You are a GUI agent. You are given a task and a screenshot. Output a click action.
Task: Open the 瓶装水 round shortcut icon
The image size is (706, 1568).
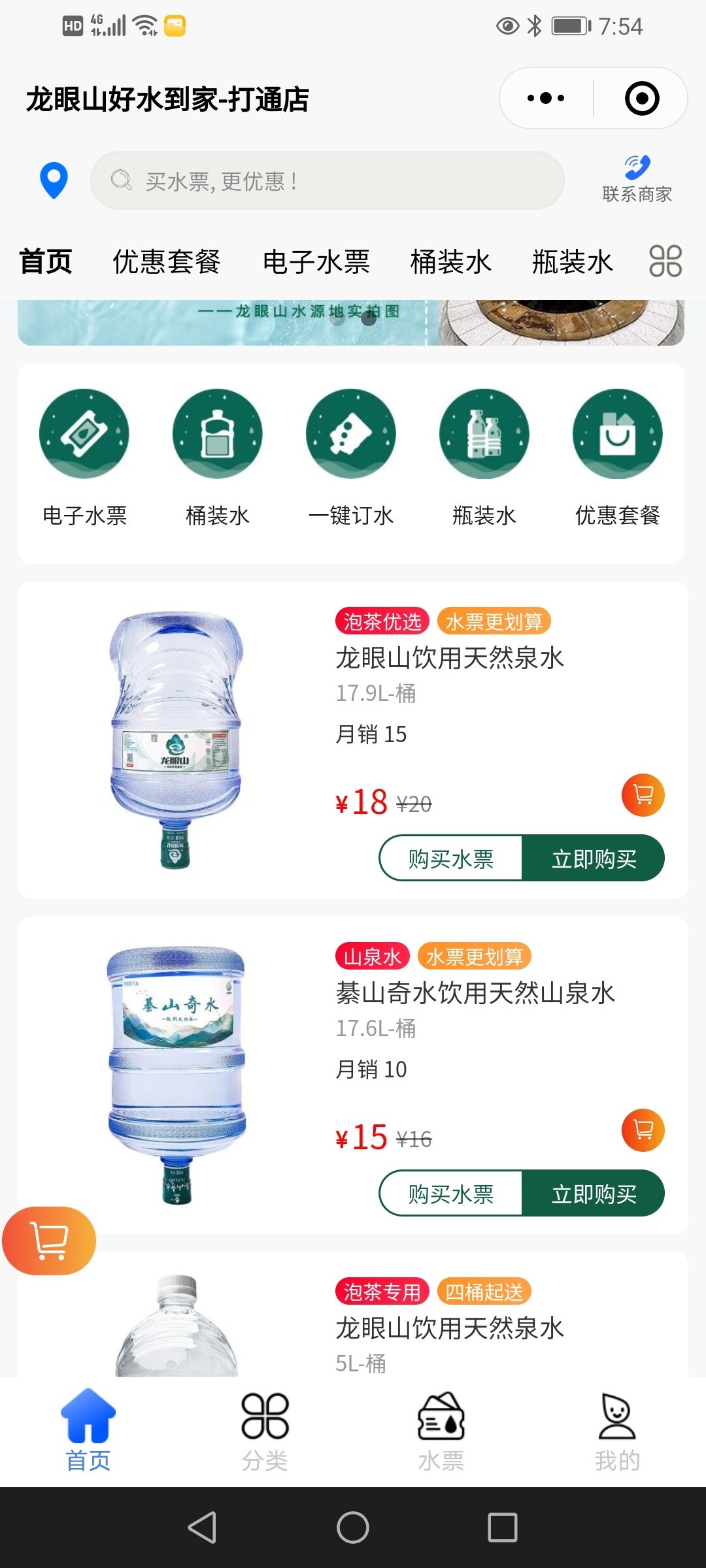[x=484, y=434]
